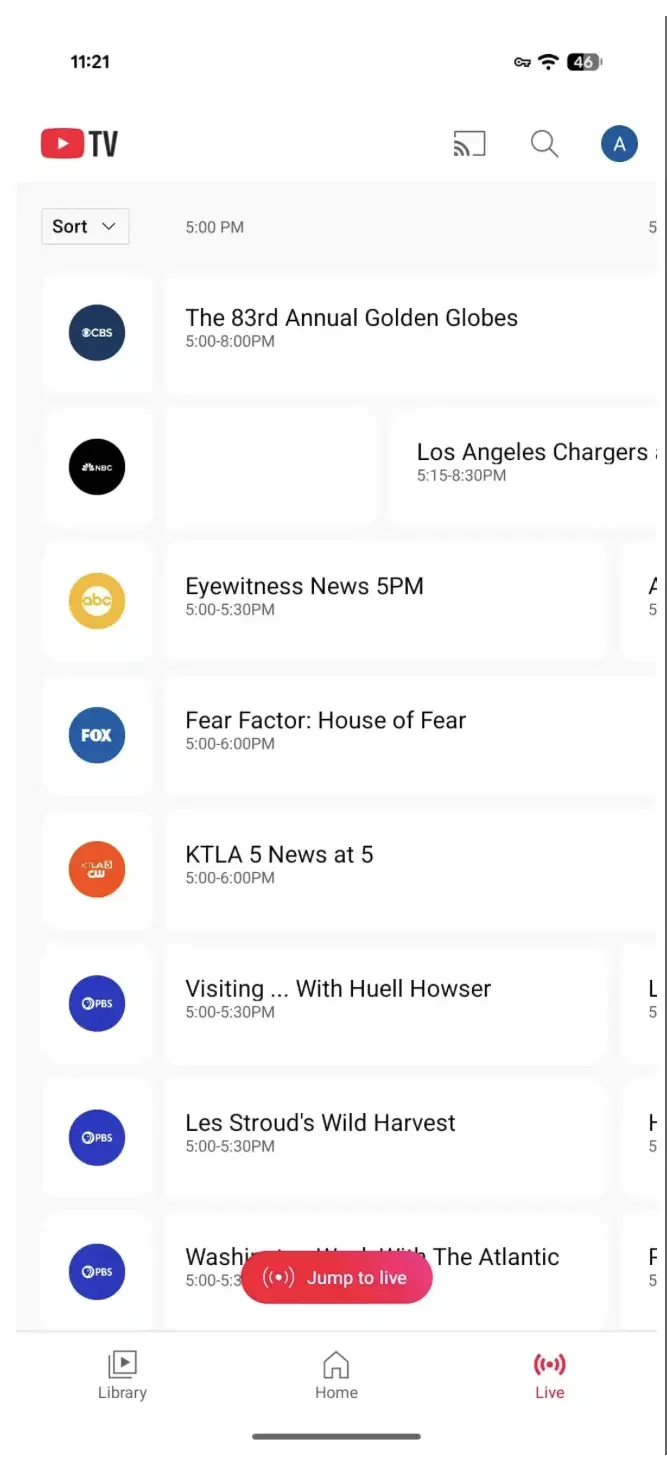Open the NBC channel logo
The width and height of the screenshot is (667, 1472).
[x=97, y=467]
